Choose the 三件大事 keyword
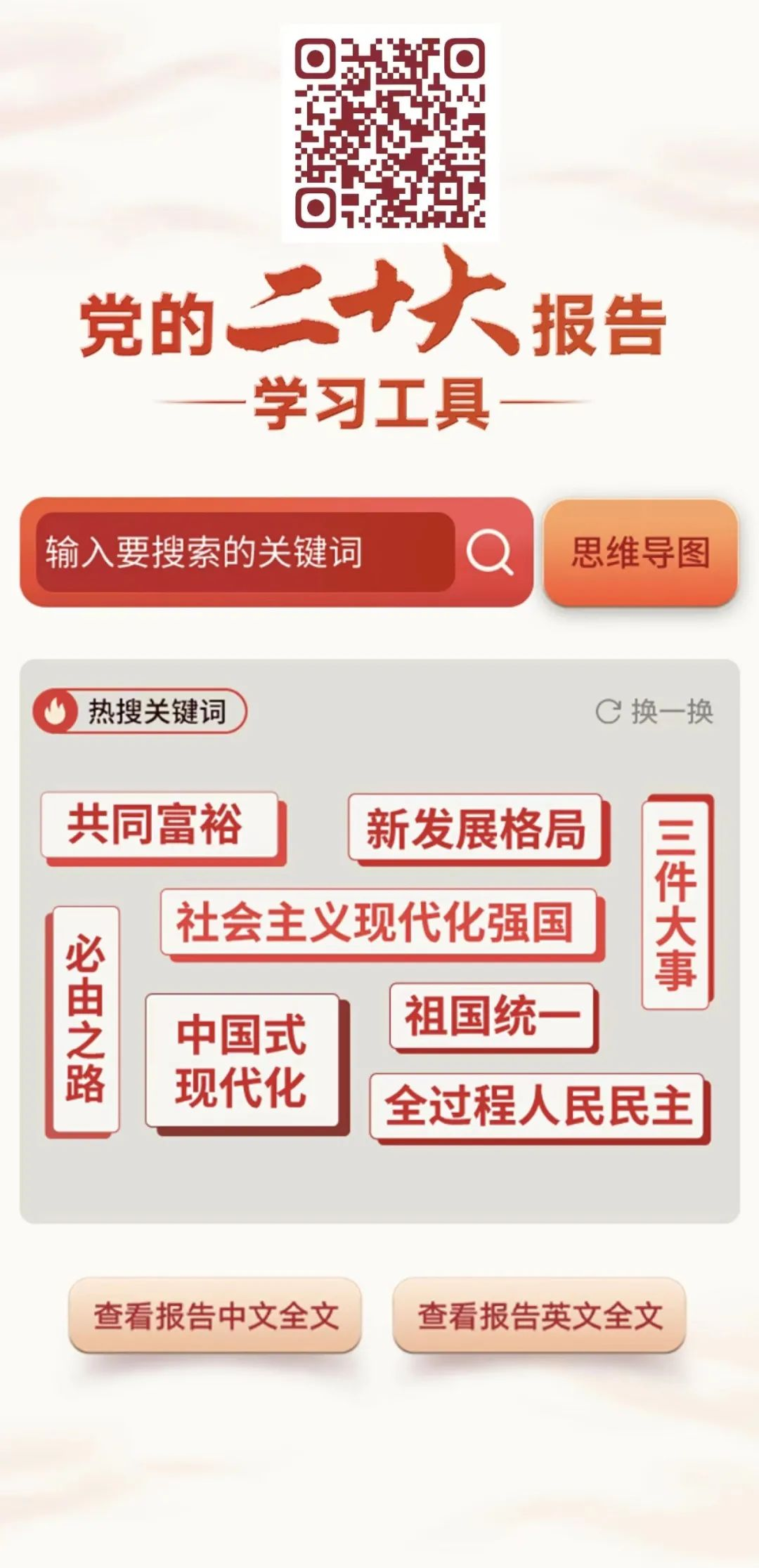 pyautogui.click(x=675, y=903)
